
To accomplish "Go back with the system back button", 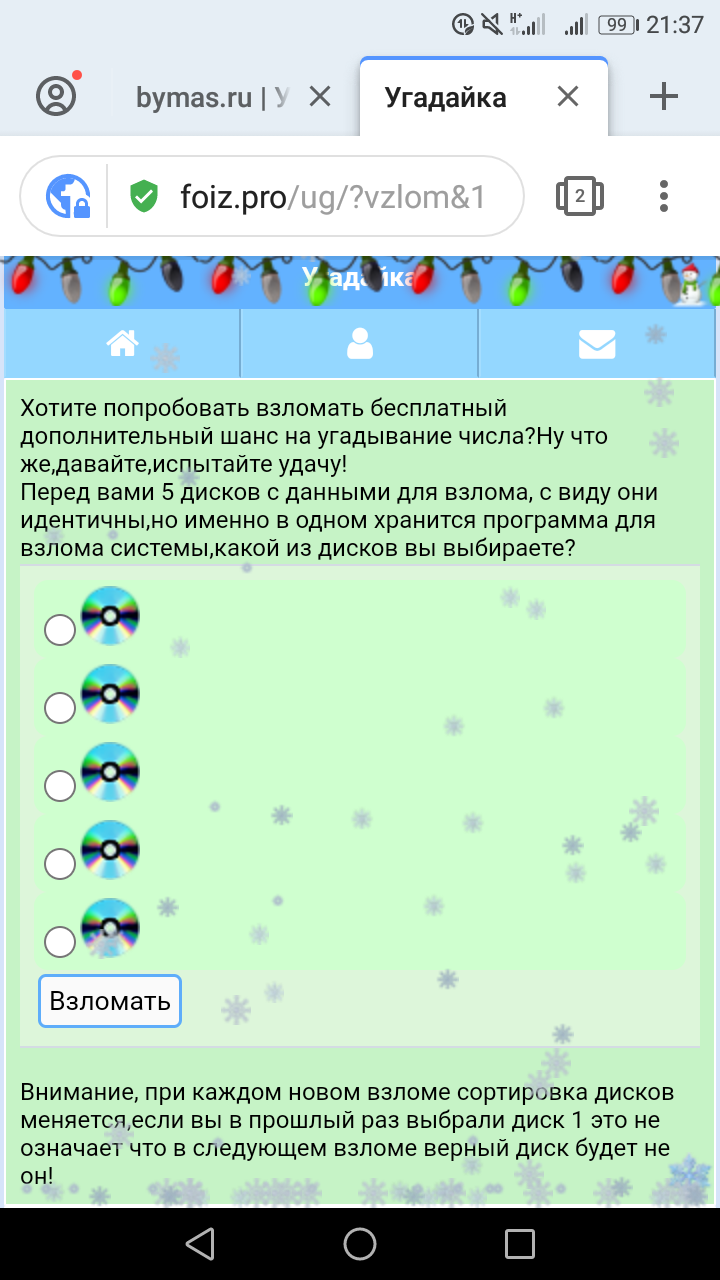I will 200,1243.
